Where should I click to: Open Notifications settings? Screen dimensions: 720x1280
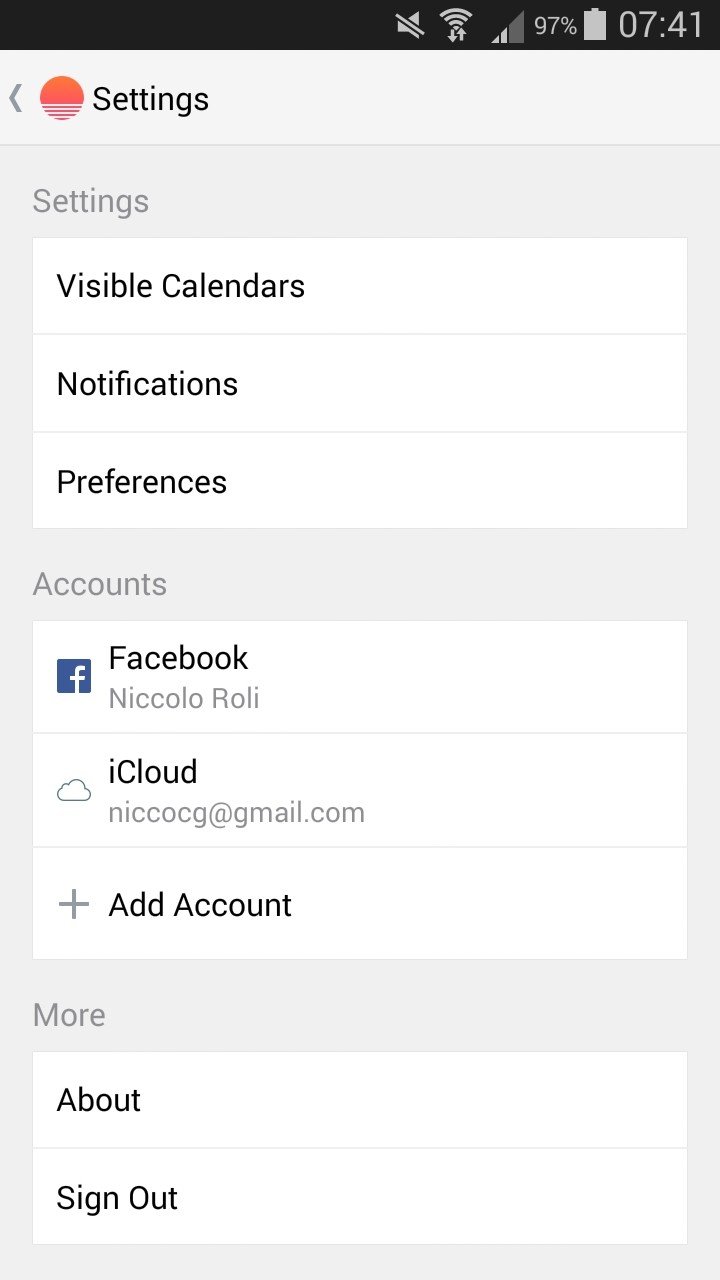tap(360, 384)
